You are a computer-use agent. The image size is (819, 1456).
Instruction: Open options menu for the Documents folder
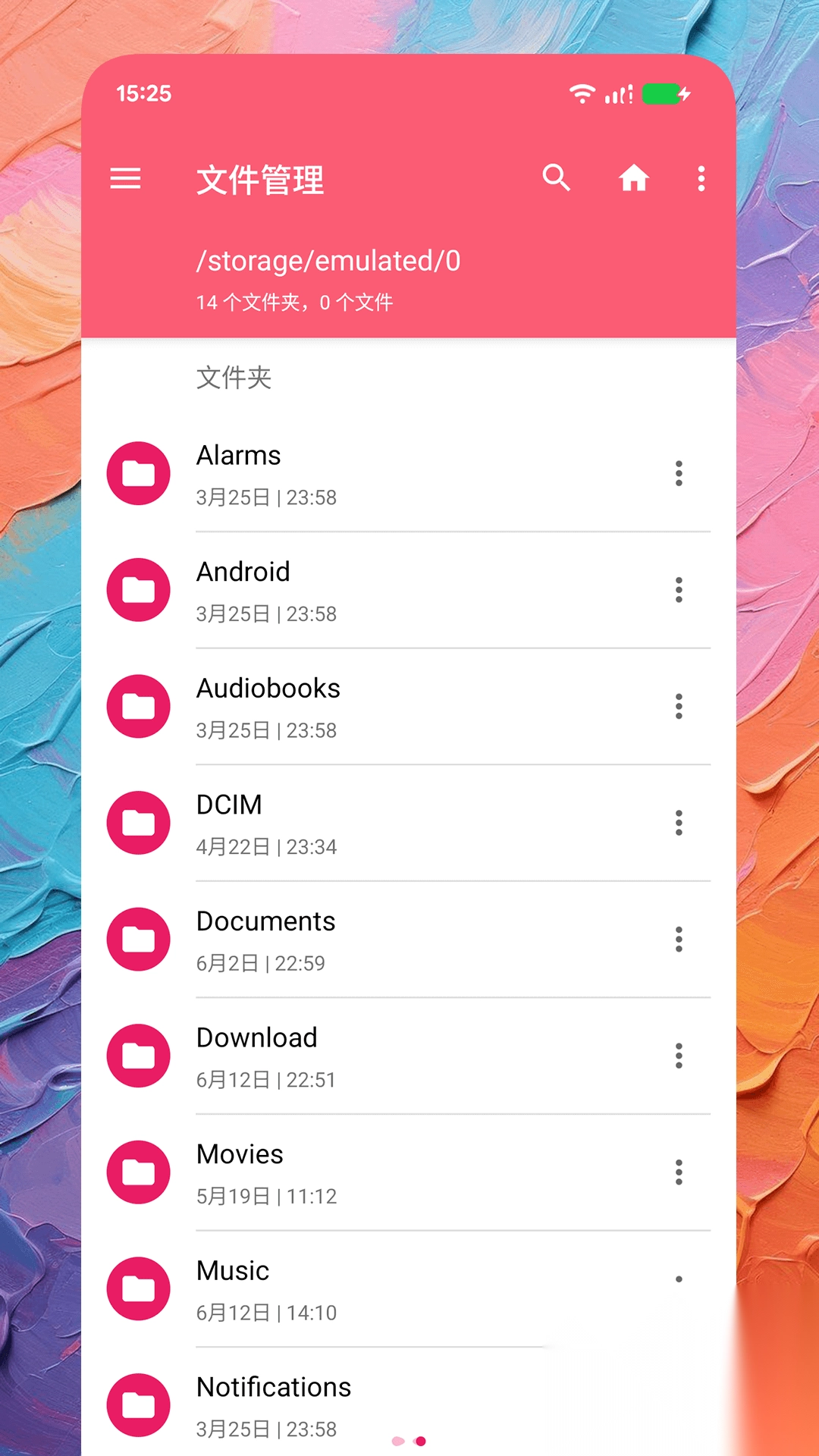679,940
